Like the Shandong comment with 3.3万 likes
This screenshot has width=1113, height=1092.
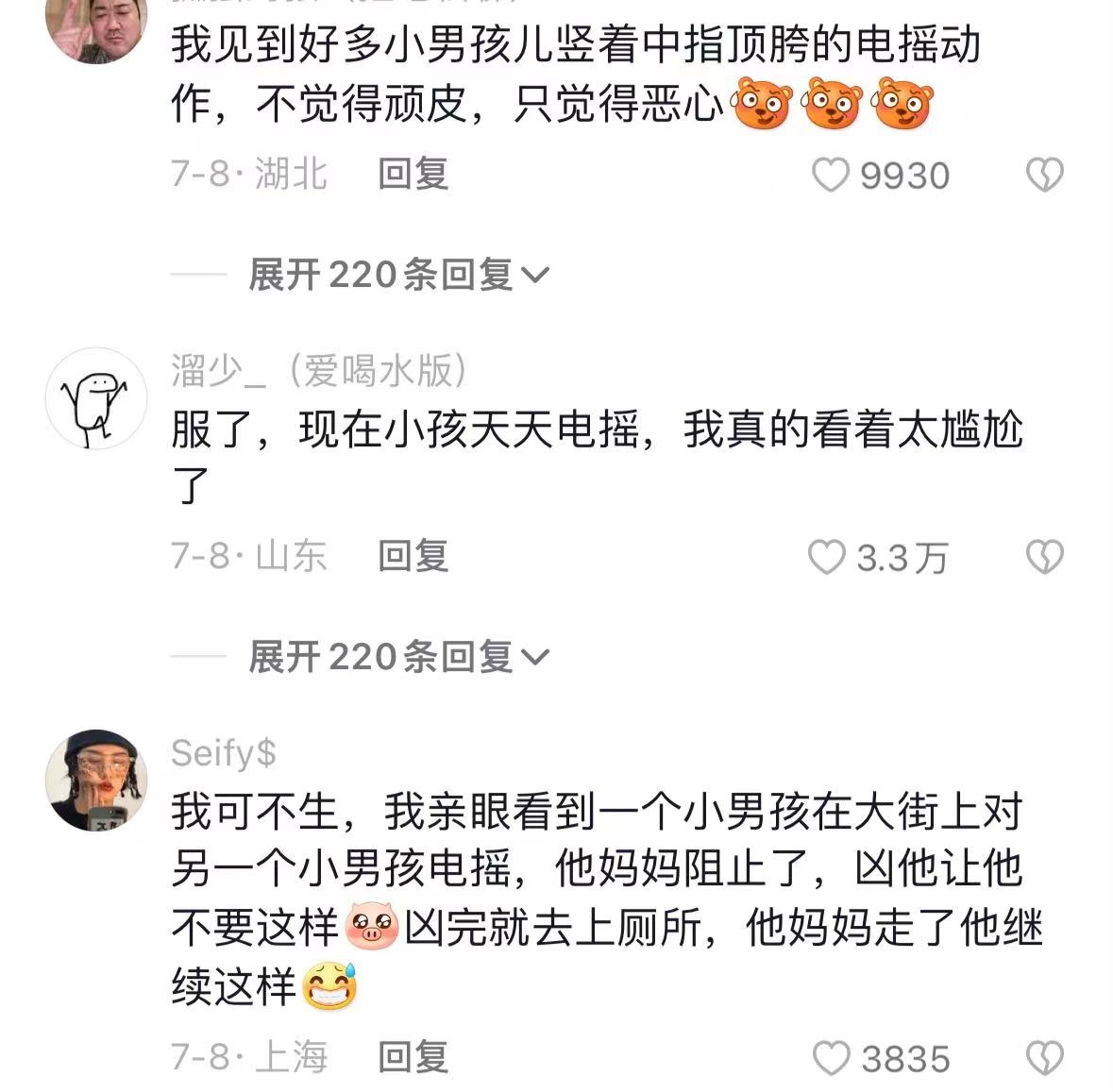[x=827, y=557]
